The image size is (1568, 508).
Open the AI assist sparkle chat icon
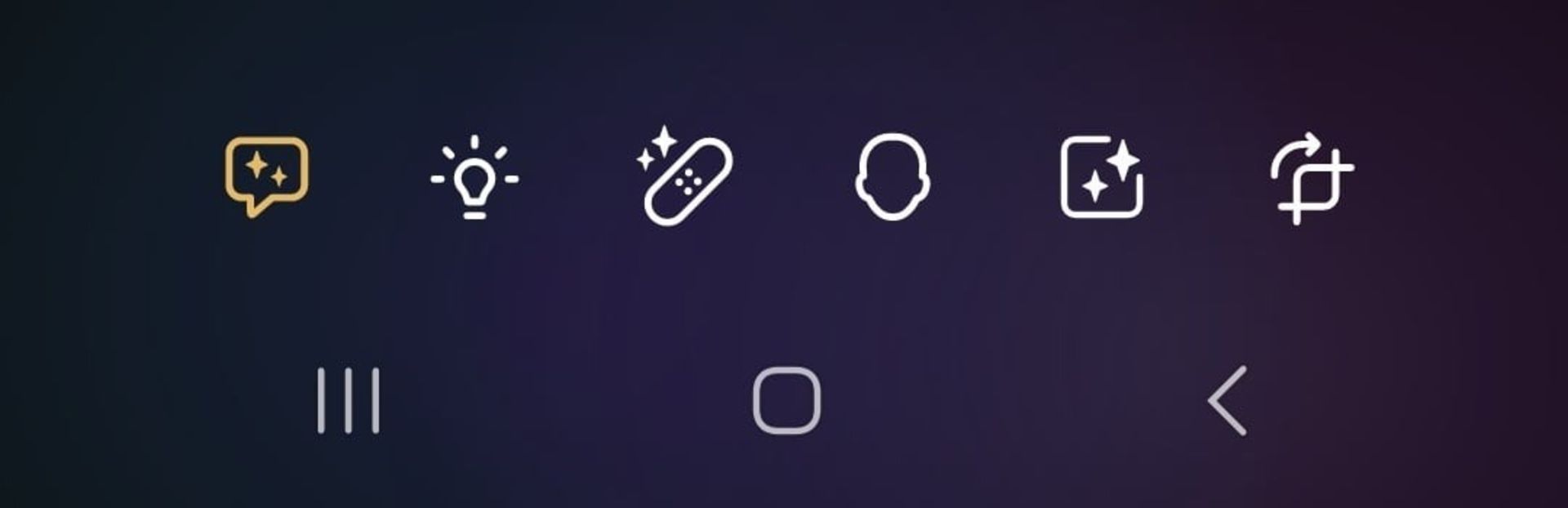pyautogui.click(x=266, y=175)
